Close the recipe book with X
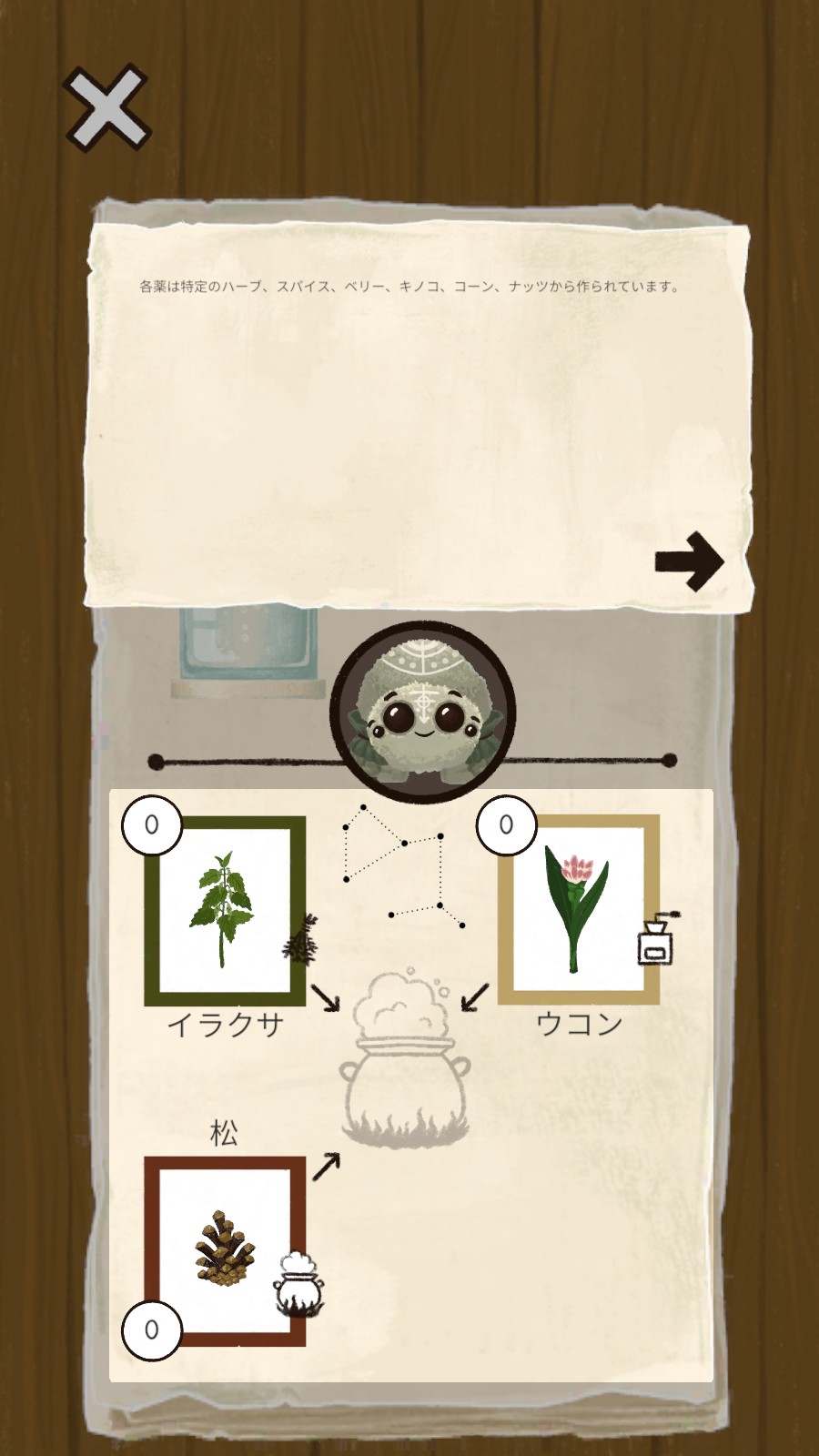 pyautogui.click(x=106, y=107)
